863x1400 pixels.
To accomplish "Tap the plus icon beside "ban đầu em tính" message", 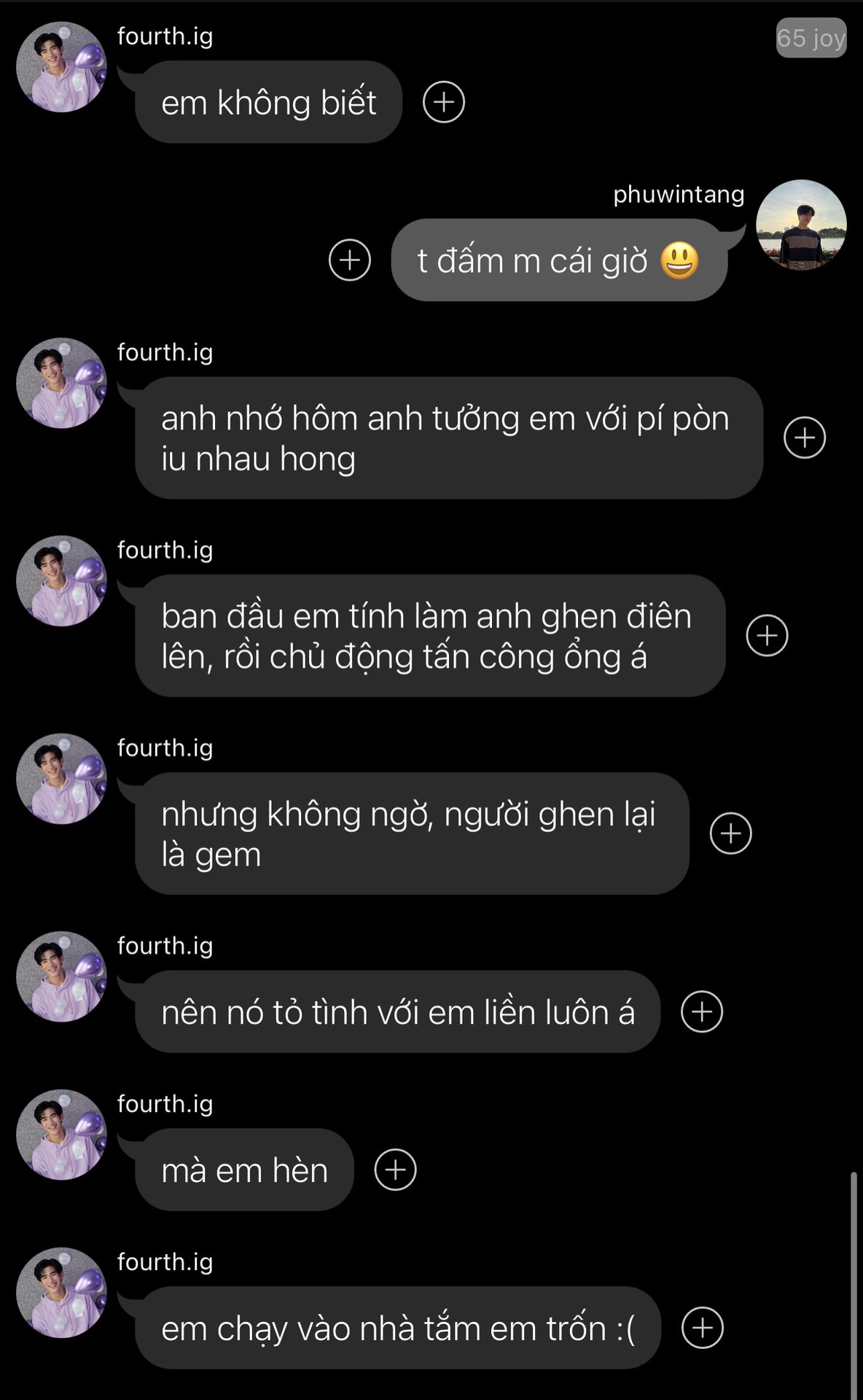I will [768, 635].
